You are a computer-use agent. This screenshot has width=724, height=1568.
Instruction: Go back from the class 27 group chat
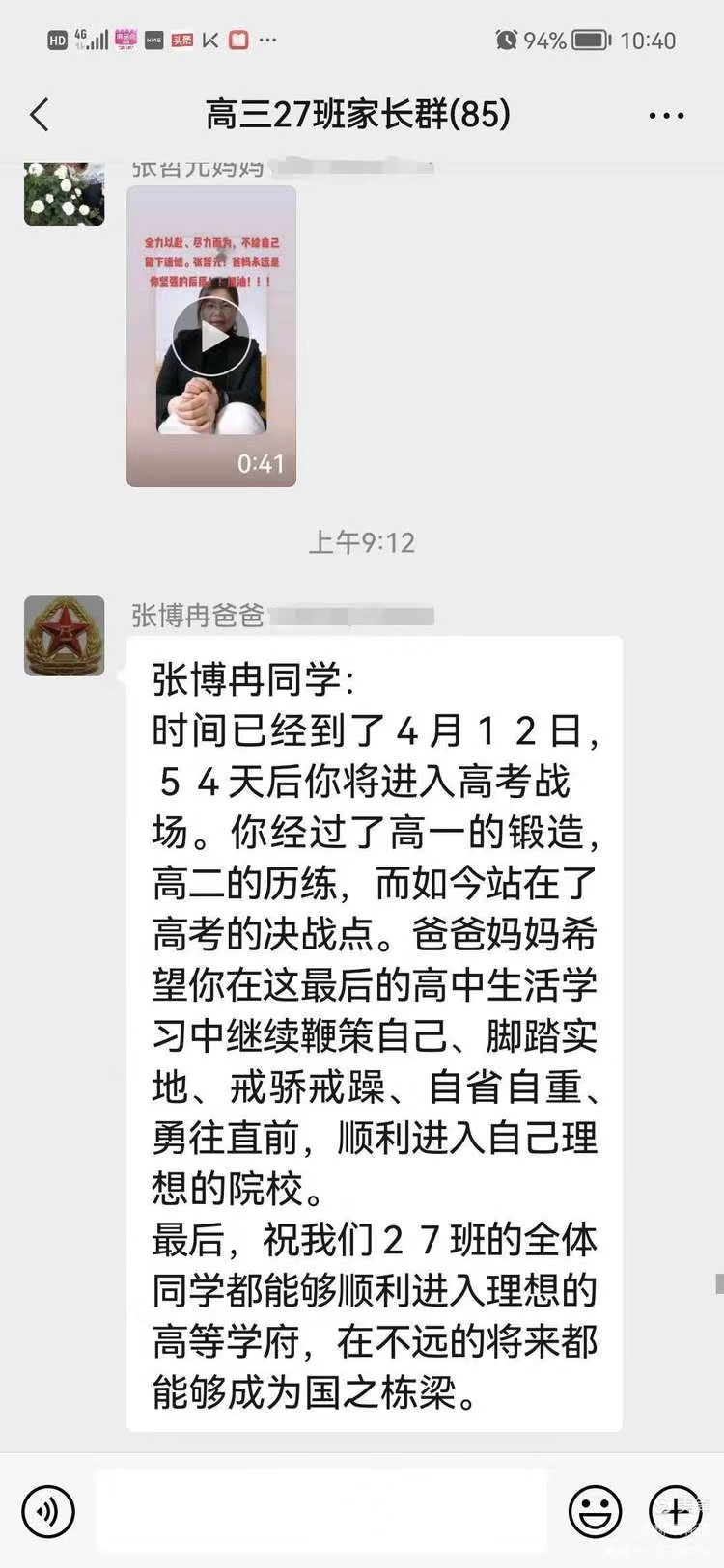pos(40,116)
